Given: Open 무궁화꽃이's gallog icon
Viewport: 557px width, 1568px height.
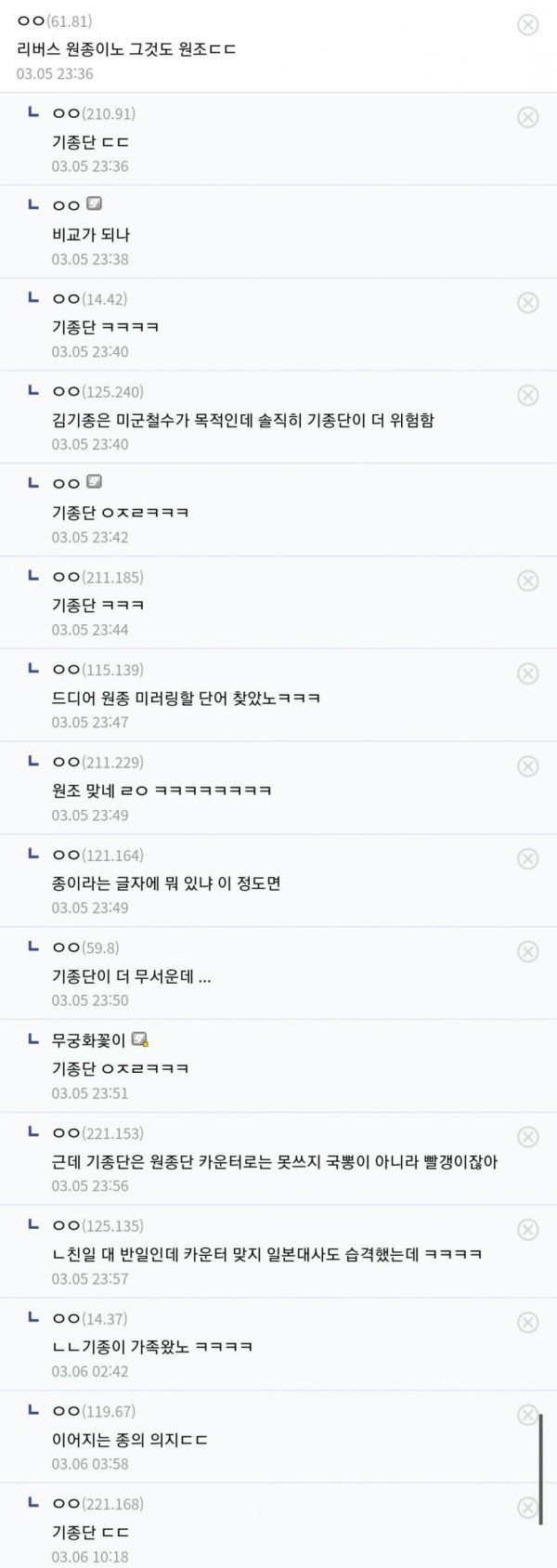Looking at the screenshot, I should pos(140,1039).
